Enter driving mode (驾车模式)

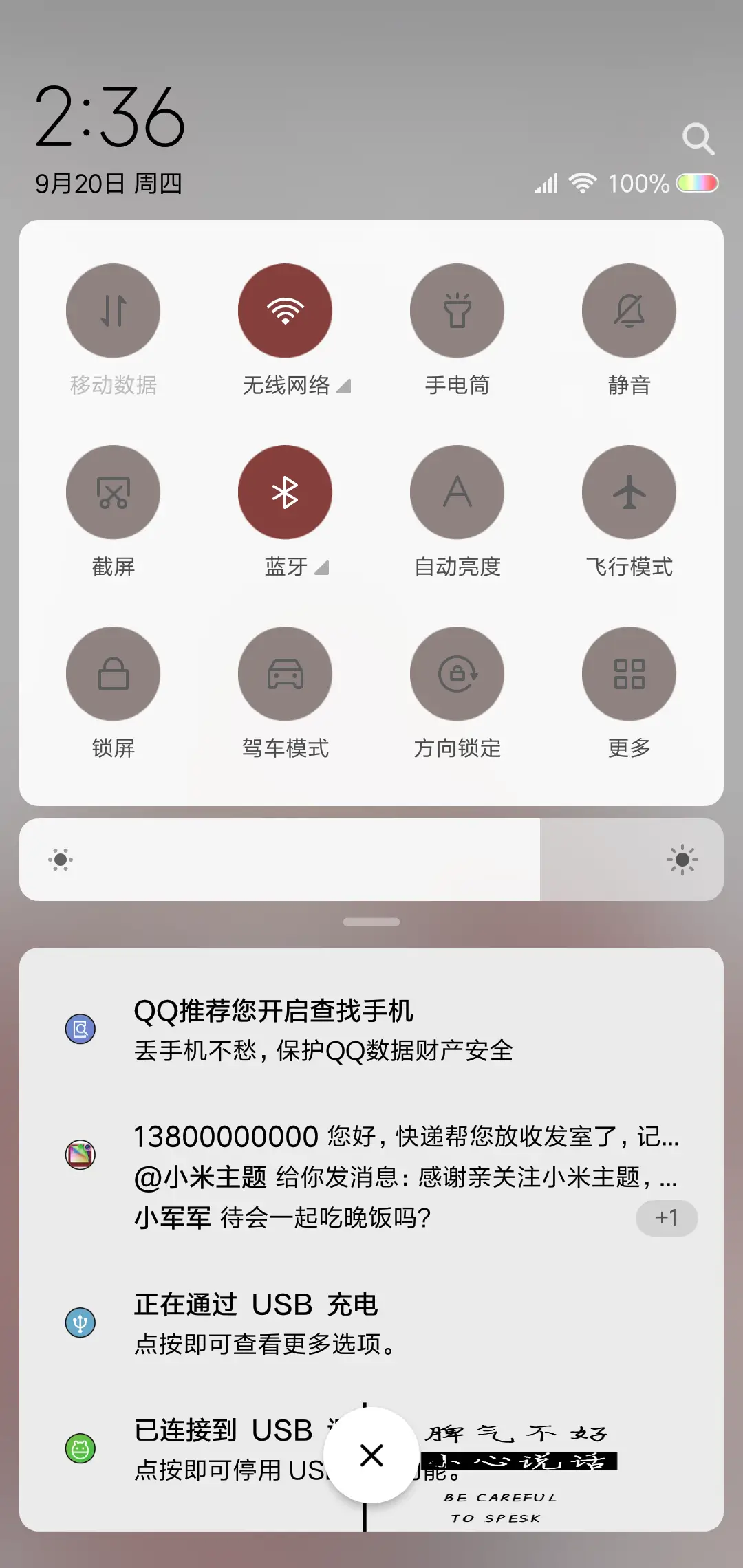(x=285, y=673)
